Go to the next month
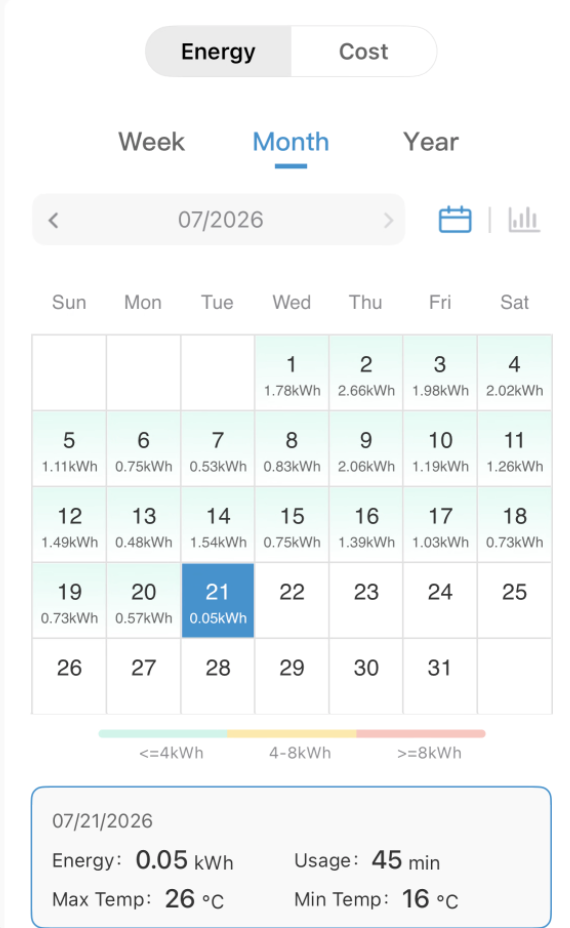The height and width of the screenshot is (928, 570). (388, 220)
